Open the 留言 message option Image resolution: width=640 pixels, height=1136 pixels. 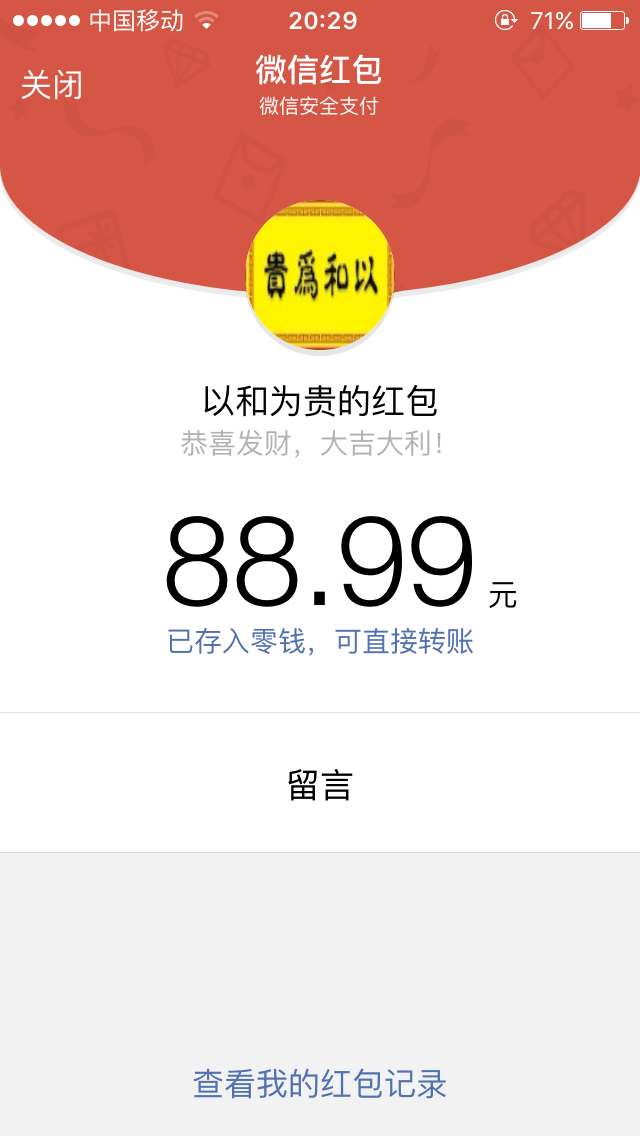pos(320,784)
